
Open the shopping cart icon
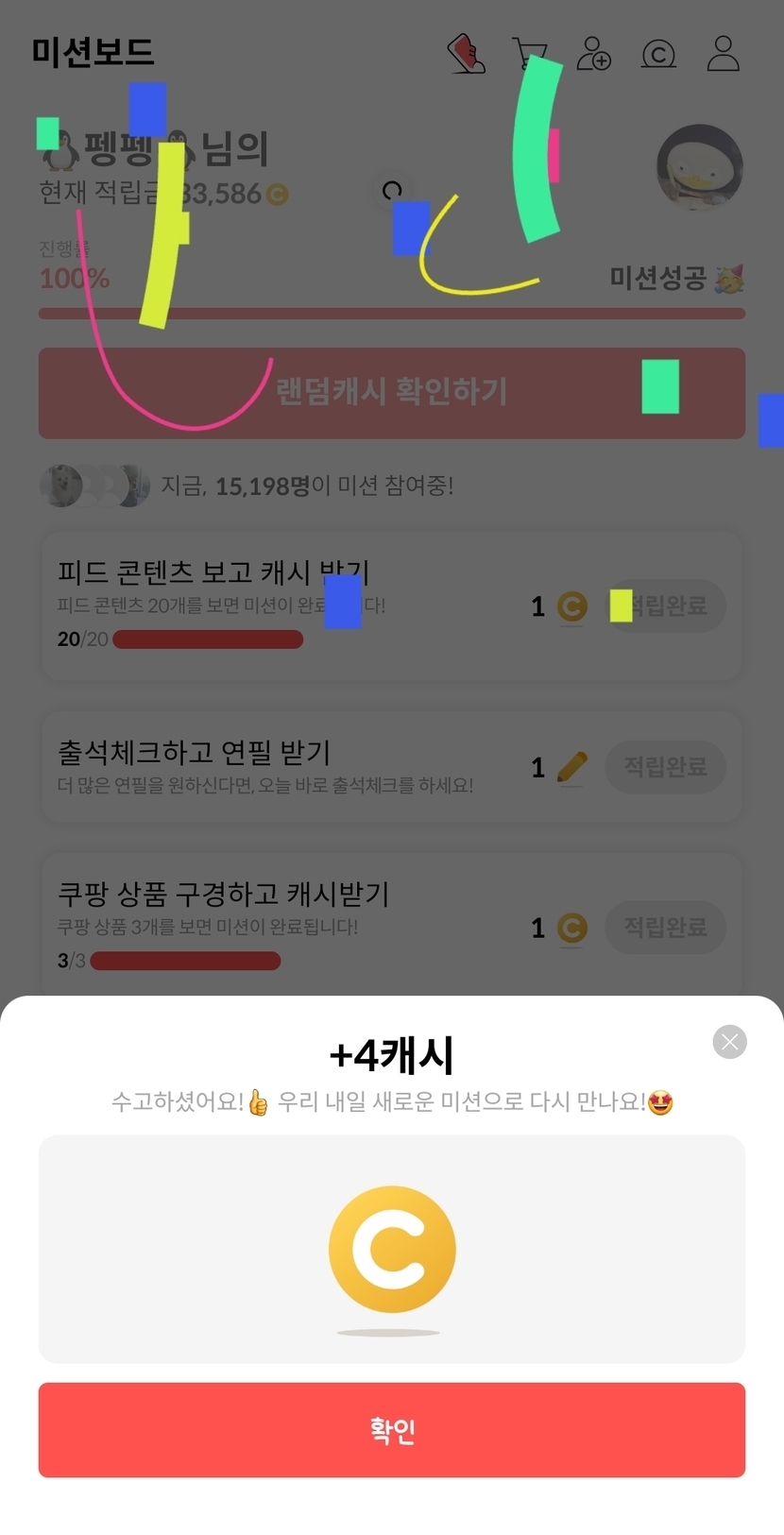[x=529, y=54]
